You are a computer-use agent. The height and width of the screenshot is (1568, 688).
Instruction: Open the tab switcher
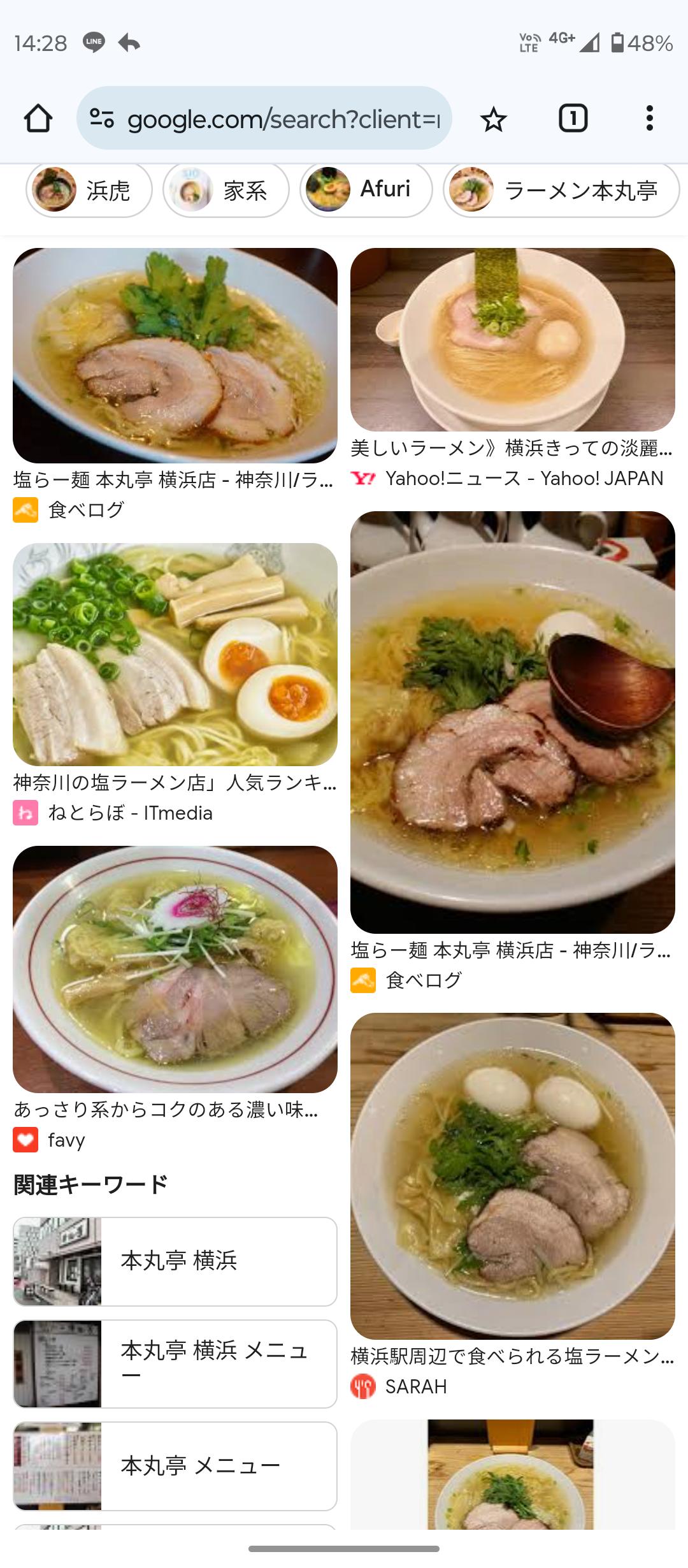[x=573, y=119]
